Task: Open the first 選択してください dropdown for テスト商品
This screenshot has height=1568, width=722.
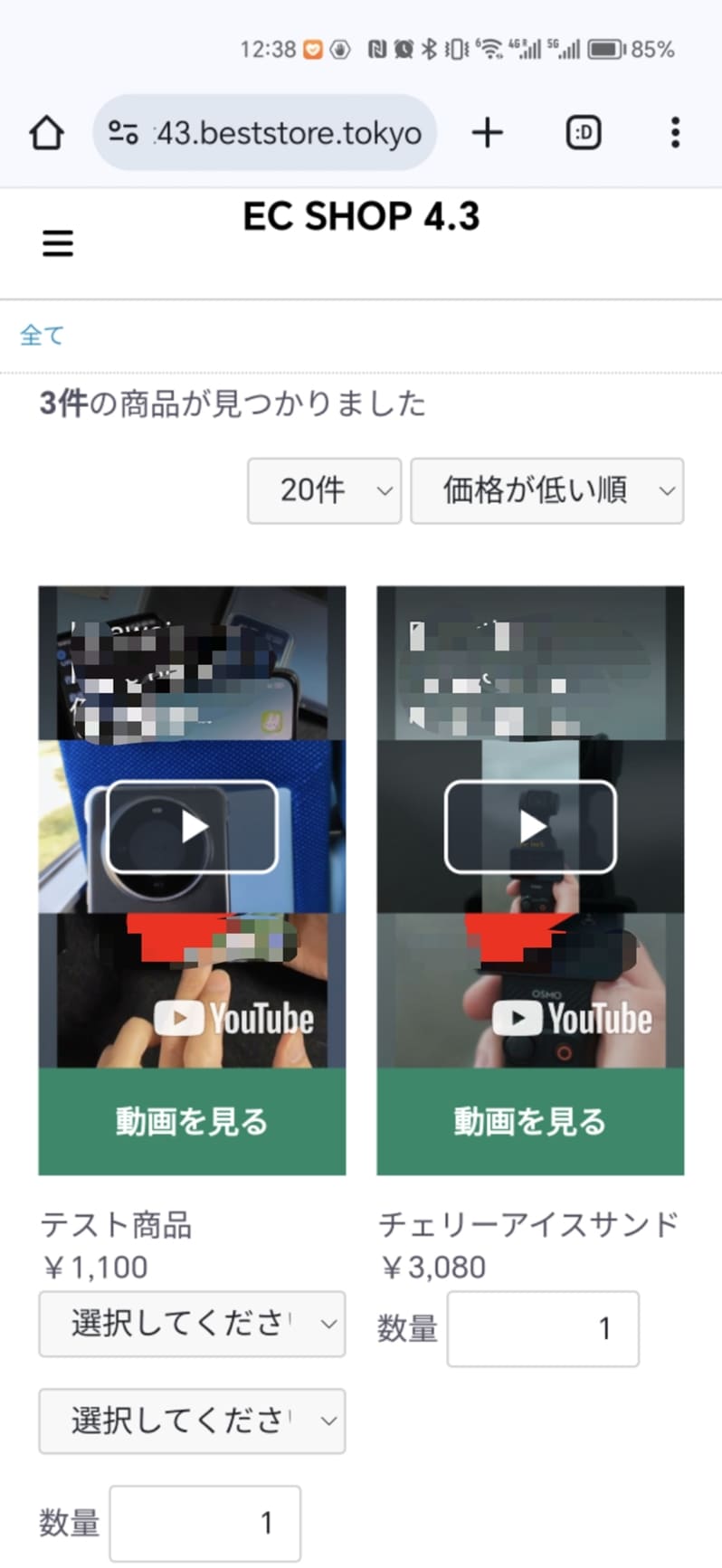Action: pos(192,1324)
